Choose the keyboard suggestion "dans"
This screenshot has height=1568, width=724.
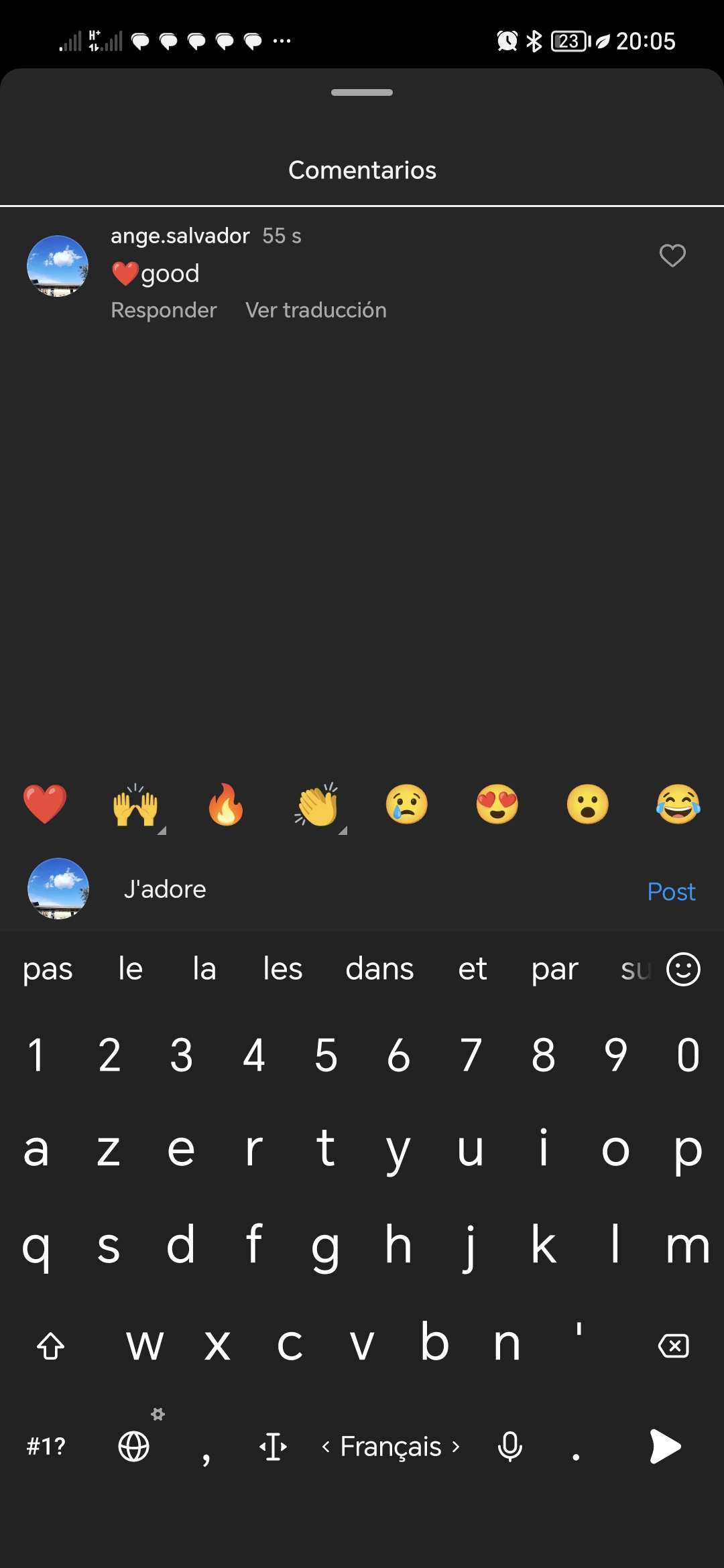pyautogui.click(x=379, y=969)
